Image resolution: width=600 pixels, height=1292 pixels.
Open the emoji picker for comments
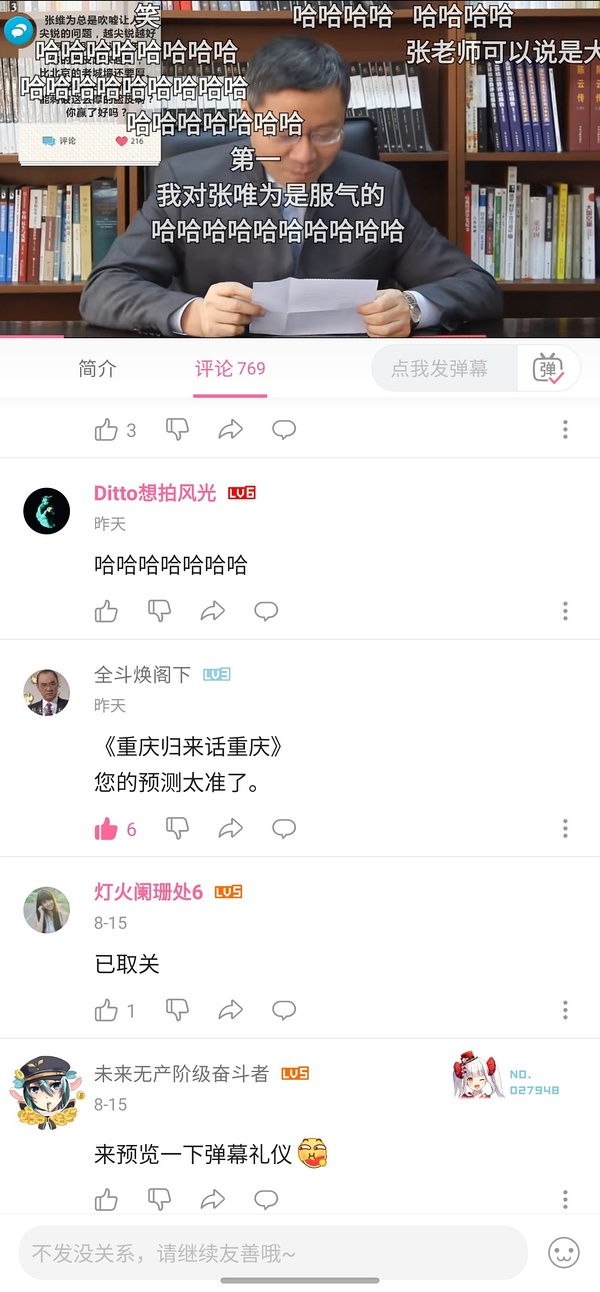pyautogui.click(x=564, y=1253)
